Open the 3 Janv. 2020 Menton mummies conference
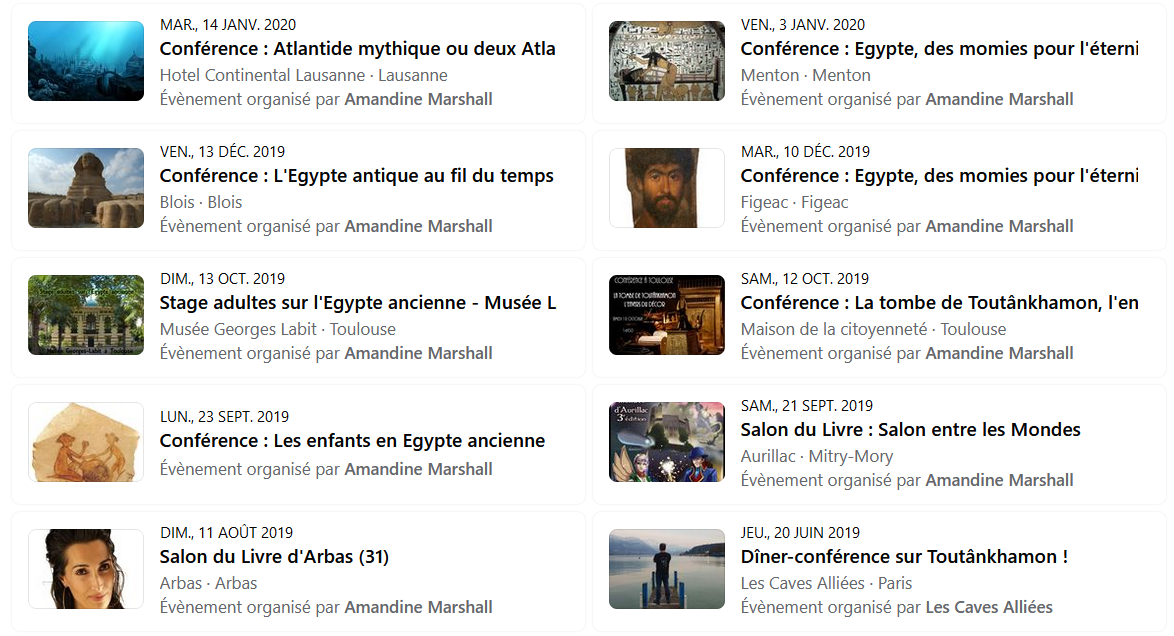Image resolution: width=1174 pixels, height=636 pixels. click(939, 49)
